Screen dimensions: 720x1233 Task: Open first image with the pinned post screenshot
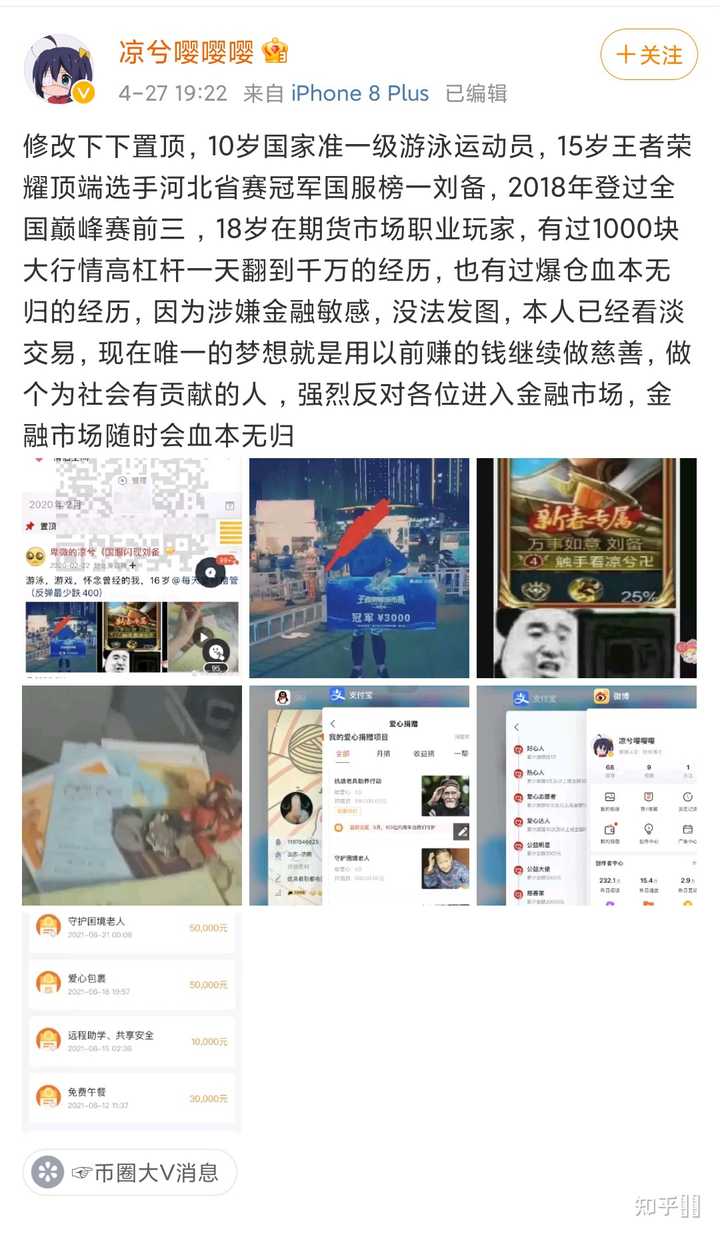(x=132, y=567)
